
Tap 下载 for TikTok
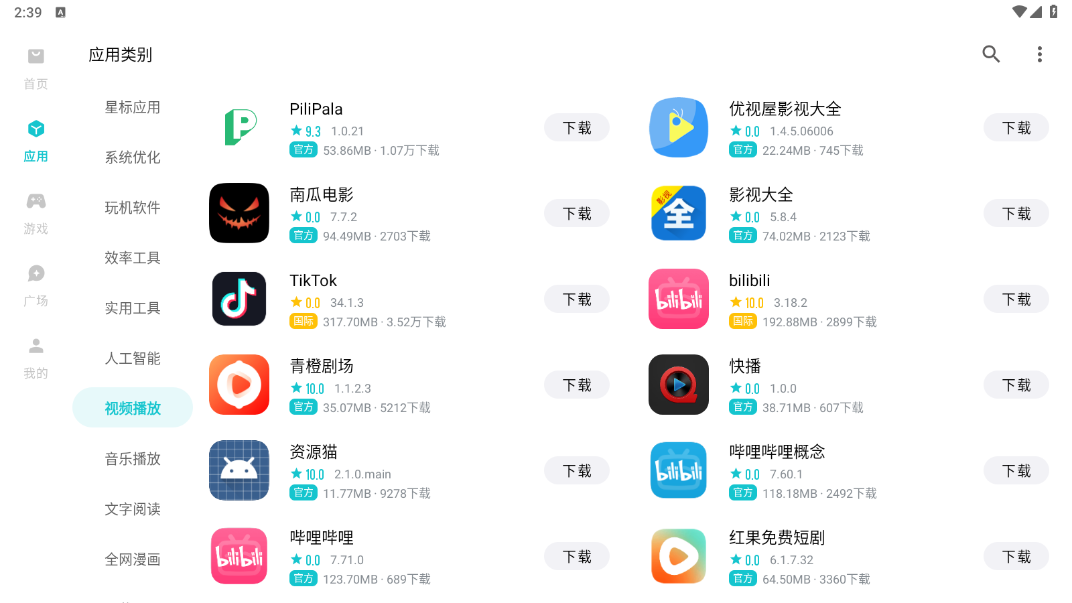(x=576, y=299)
